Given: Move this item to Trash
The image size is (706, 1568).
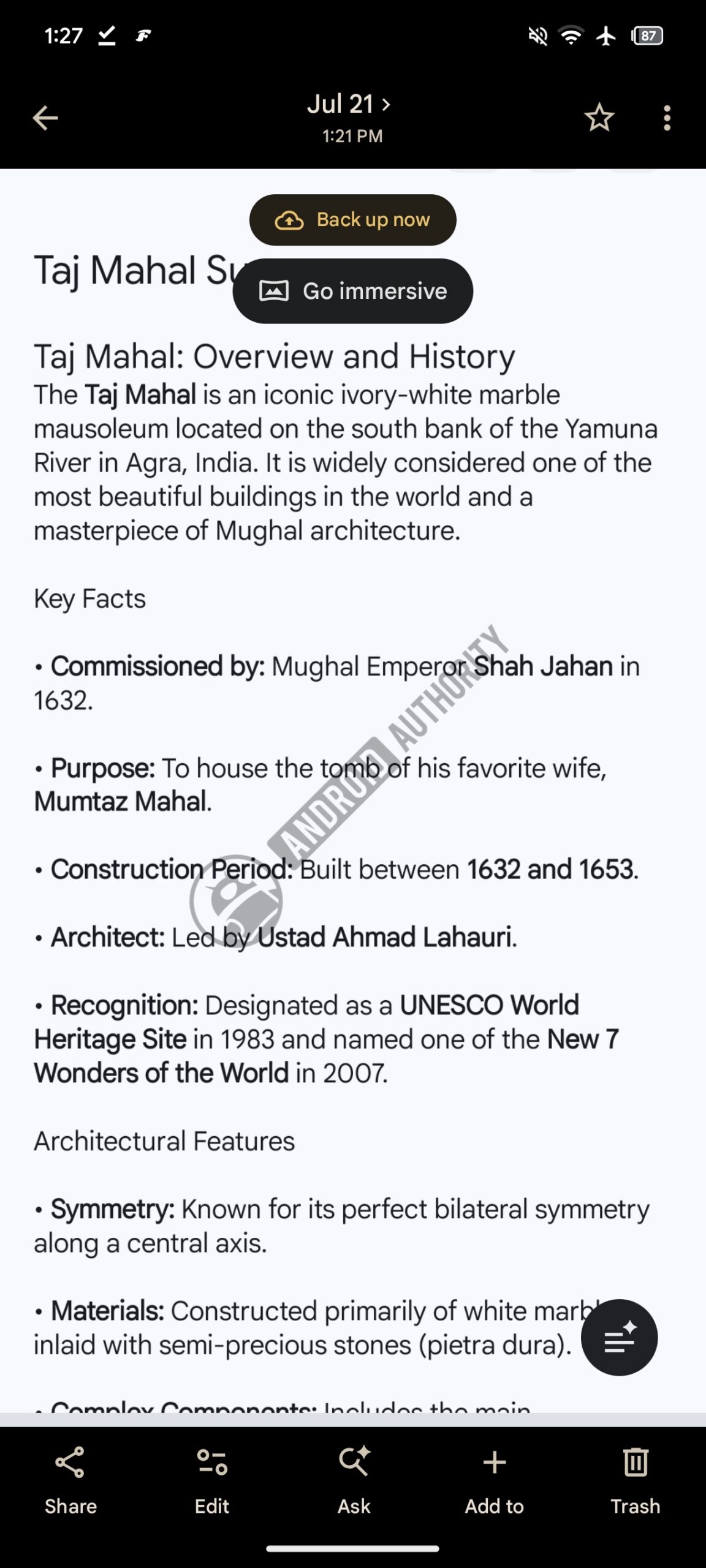Looking at the screenshot, I should click(x=636, y=1480).
